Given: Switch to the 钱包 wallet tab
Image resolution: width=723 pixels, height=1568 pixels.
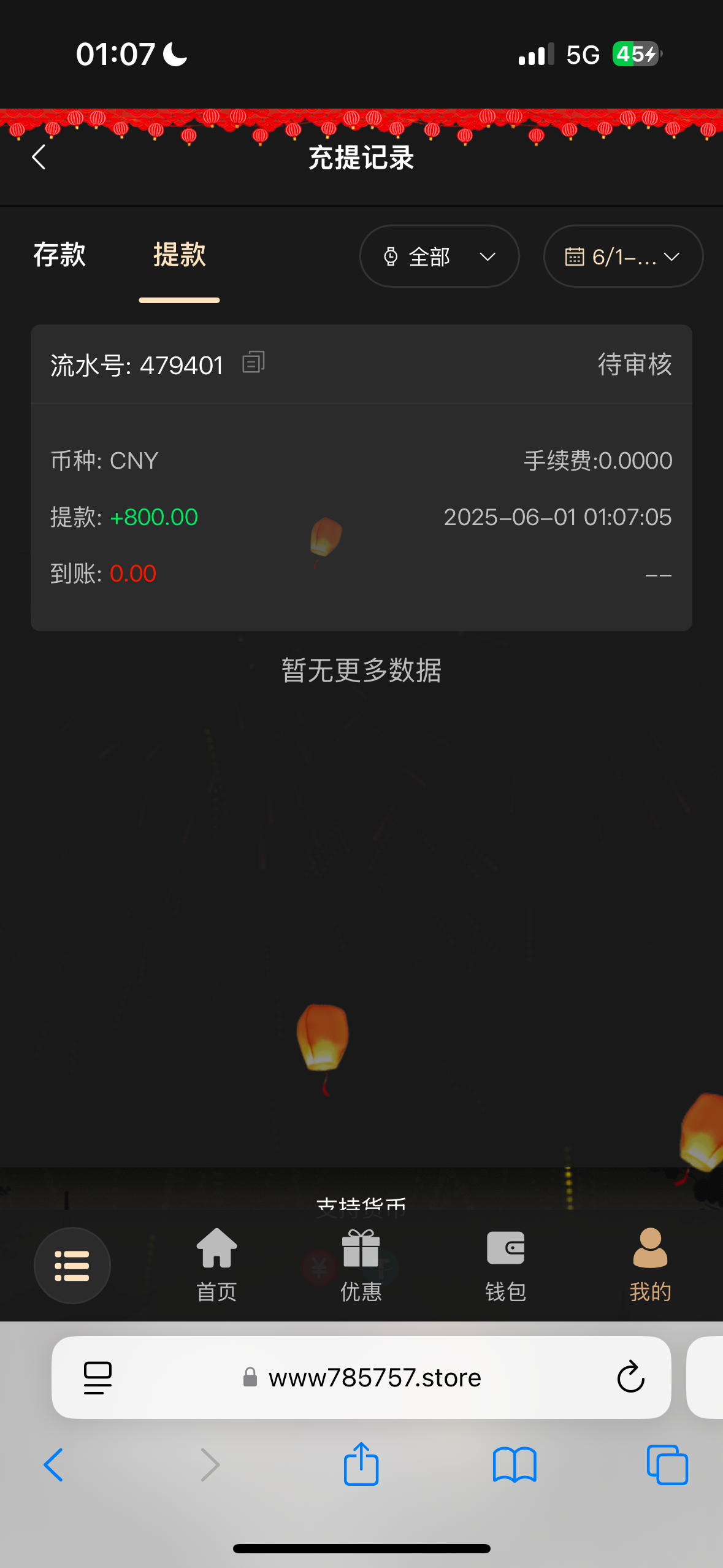Looking at the screenshot, I should coord(505,1265).
